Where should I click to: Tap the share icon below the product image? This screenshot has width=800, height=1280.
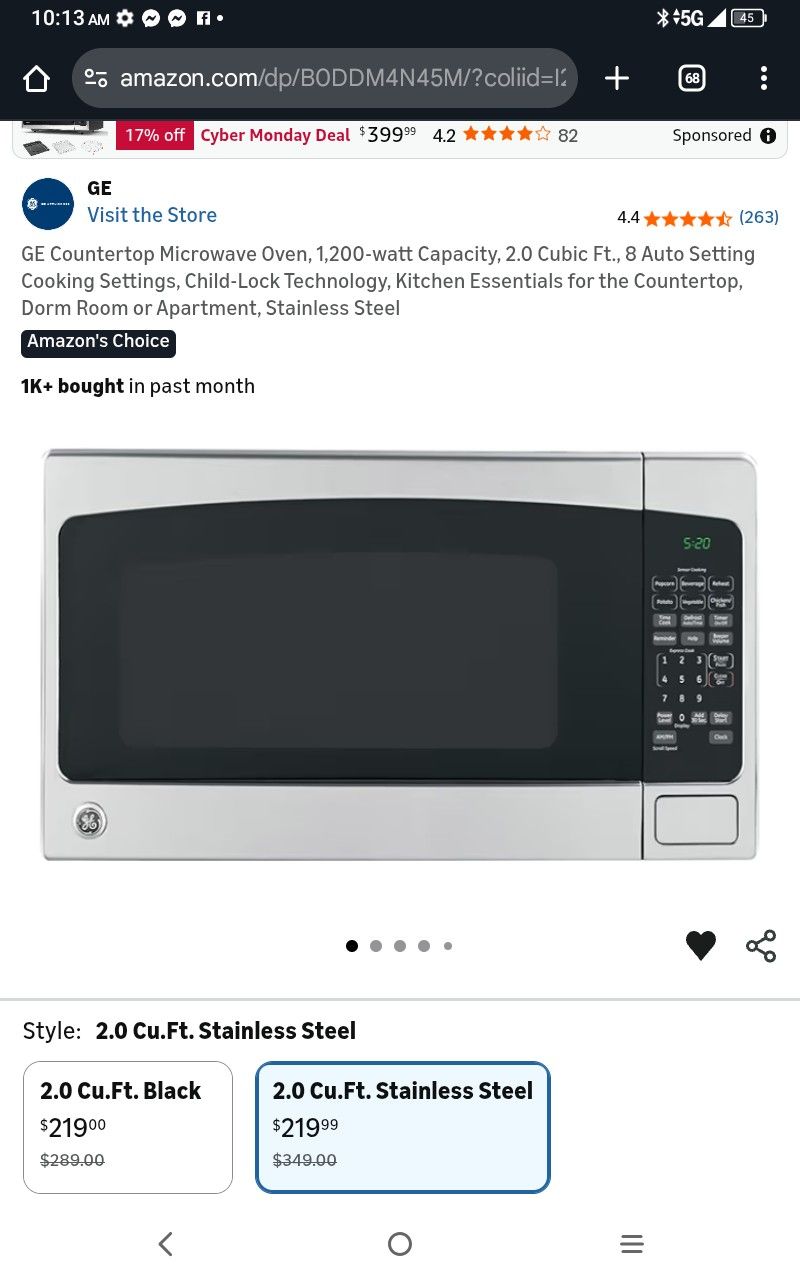(761, 945)
